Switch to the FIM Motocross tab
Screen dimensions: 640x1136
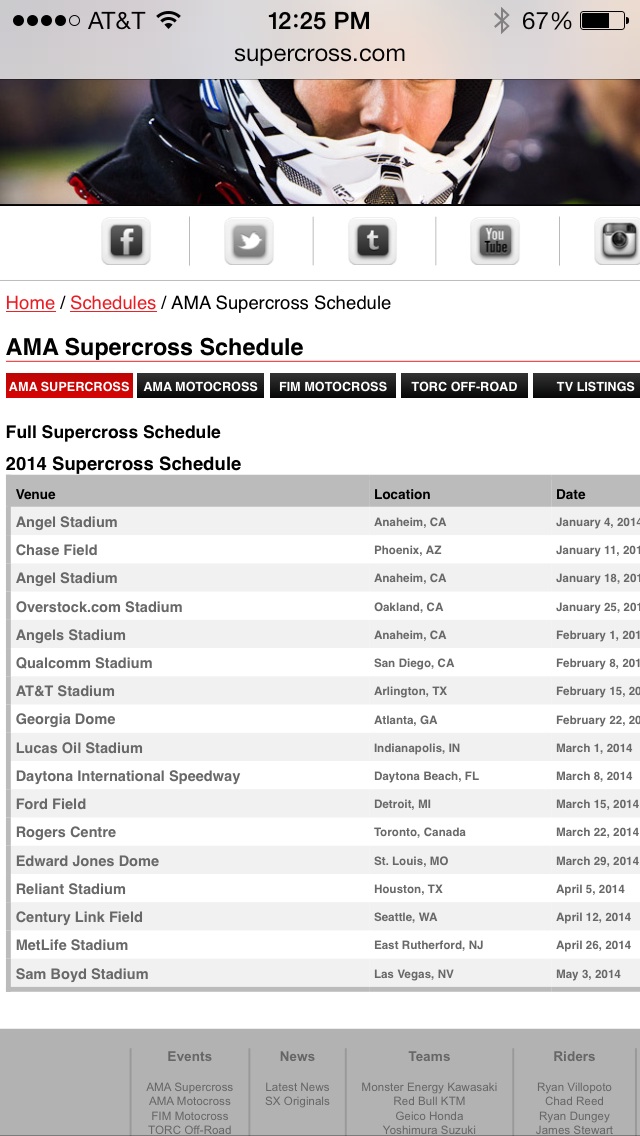[x=333, y=386]
